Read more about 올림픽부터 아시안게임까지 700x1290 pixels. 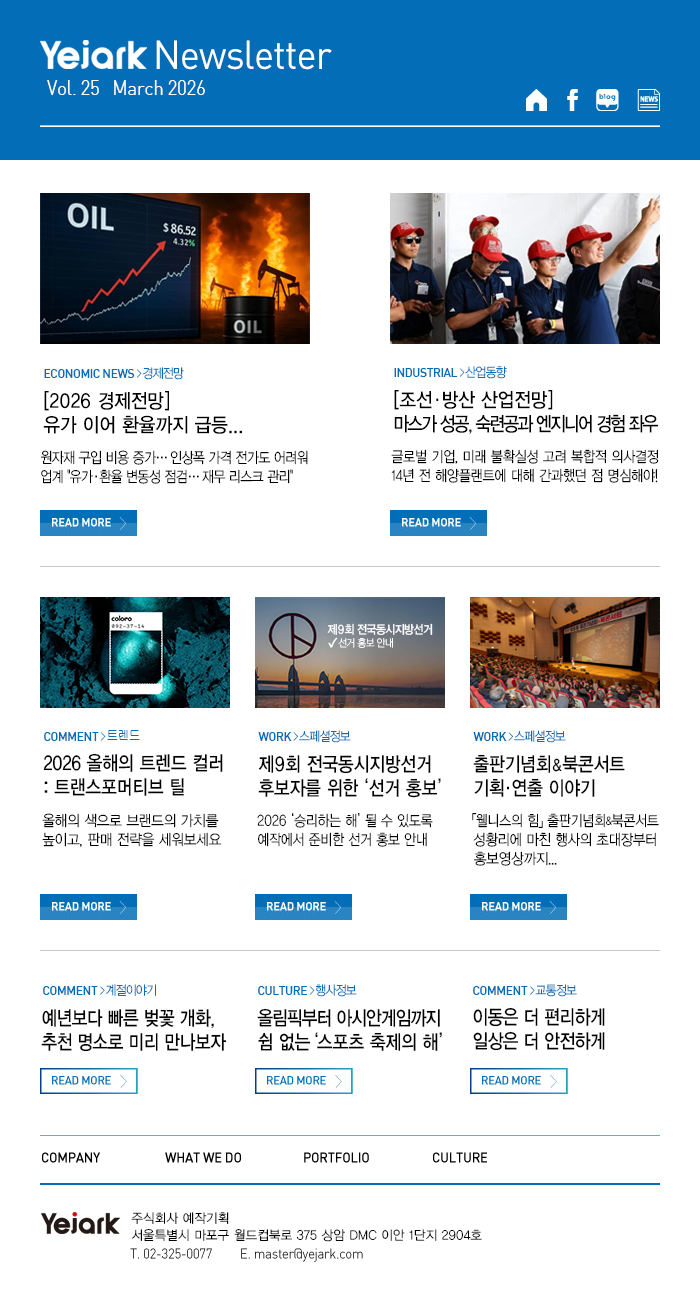tap(303, 1081)
